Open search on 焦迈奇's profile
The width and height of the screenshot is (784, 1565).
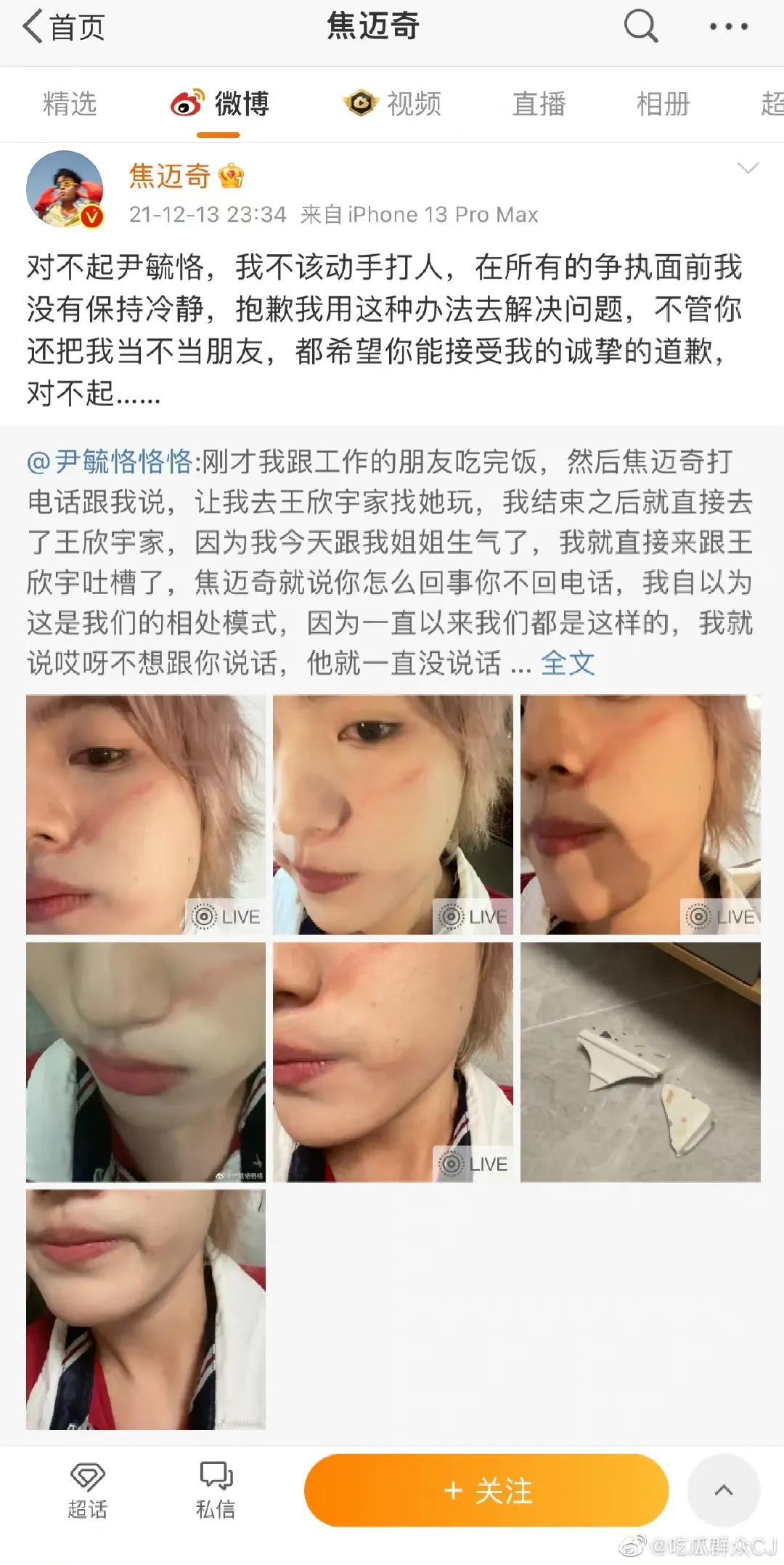[x=640, y=28]
